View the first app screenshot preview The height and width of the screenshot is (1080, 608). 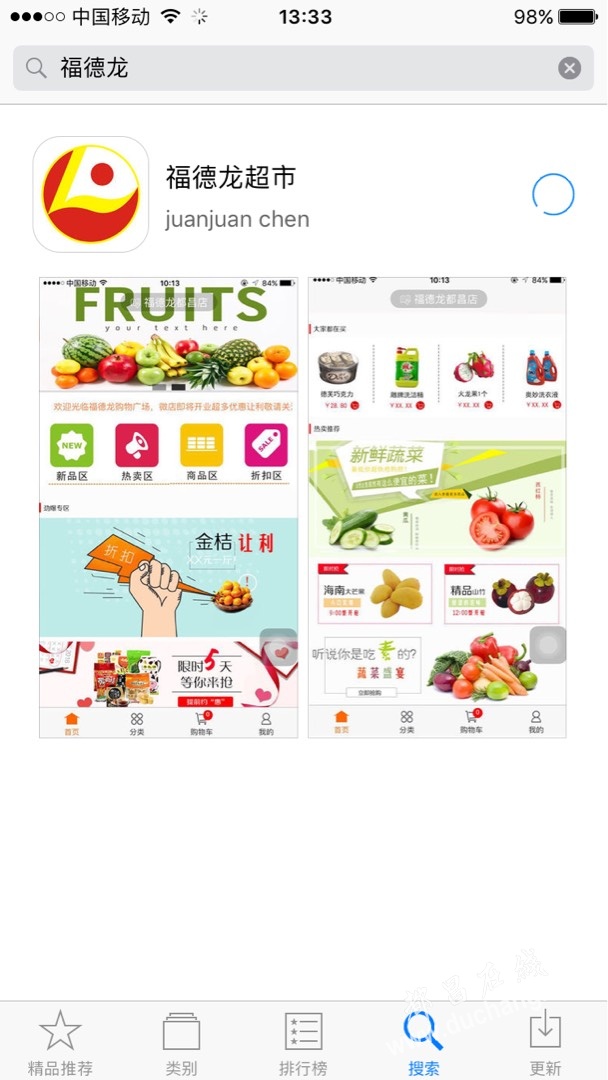[x=168, y=507]
